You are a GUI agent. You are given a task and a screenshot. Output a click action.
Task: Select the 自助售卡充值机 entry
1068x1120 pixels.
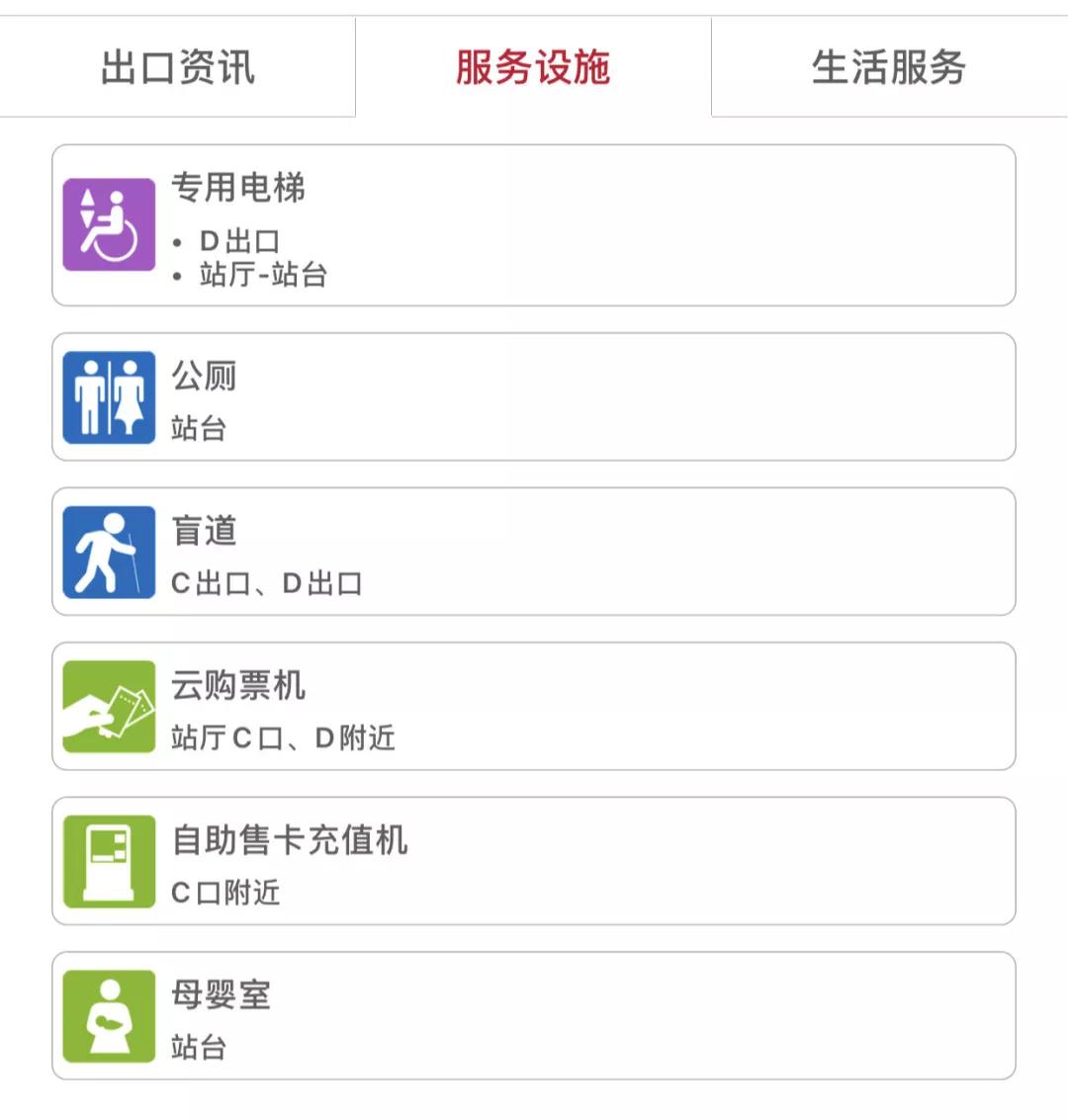point(534,861)
